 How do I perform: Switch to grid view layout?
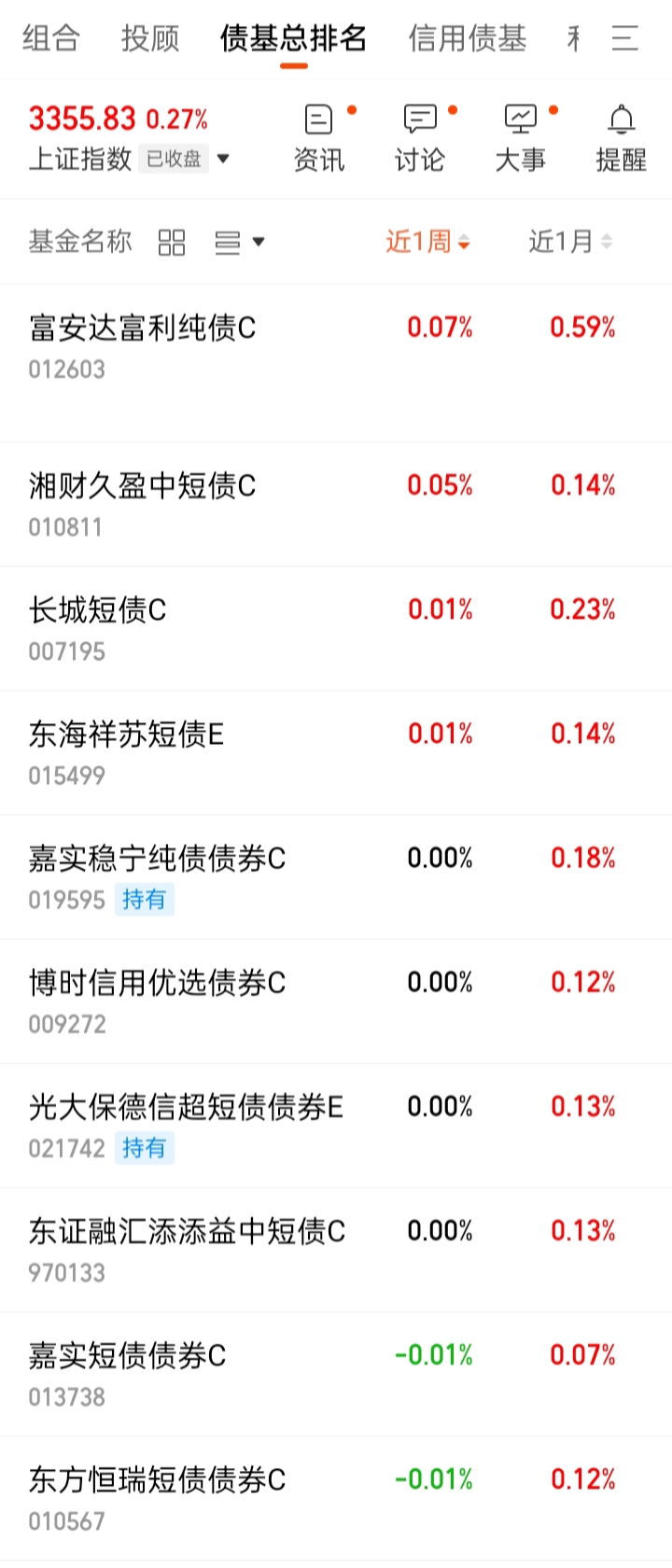(x=172, y=243)
